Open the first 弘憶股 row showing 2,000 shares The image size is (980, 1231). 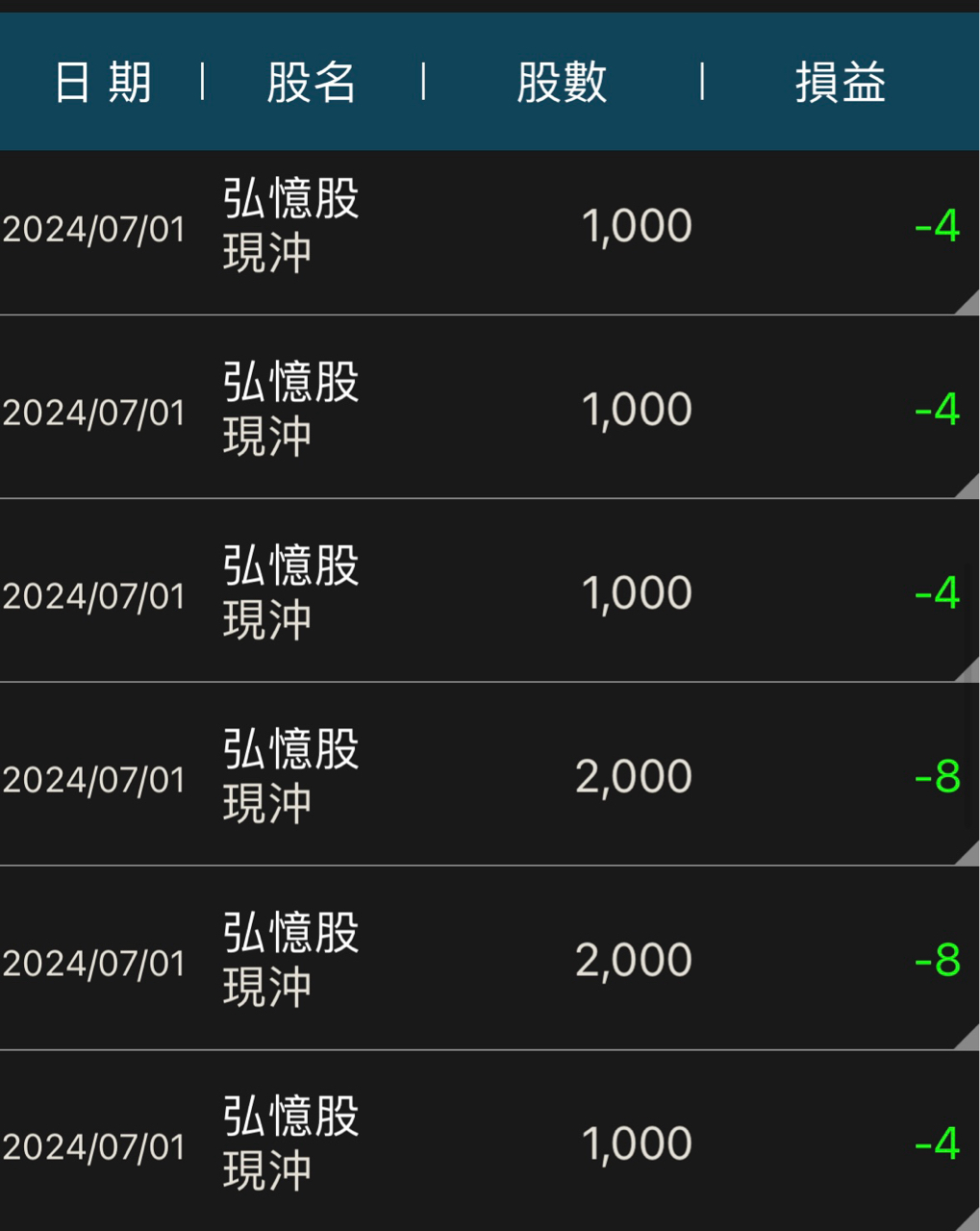tap(490, 775)
